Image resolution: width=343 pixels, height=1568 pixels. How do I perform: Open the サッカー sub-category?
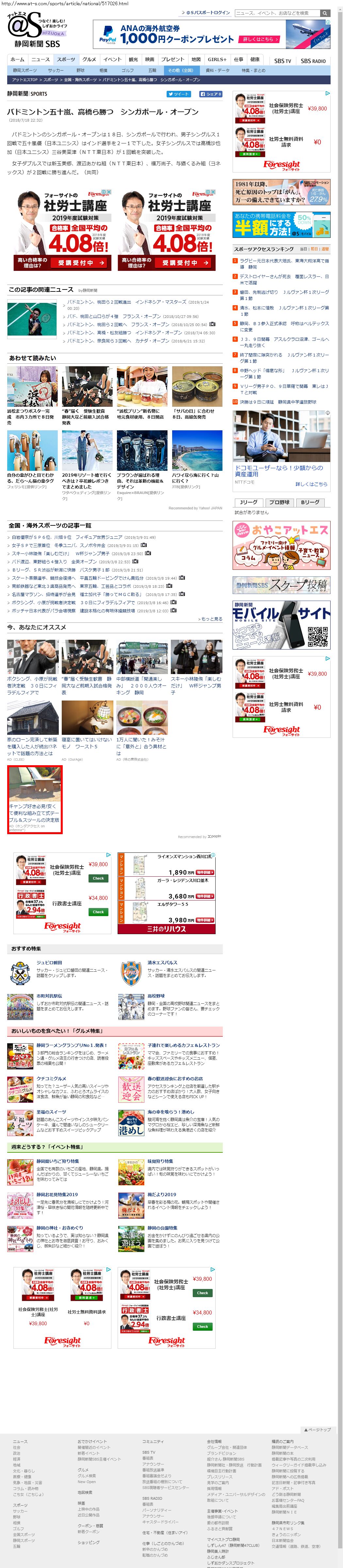coord(55,71)
